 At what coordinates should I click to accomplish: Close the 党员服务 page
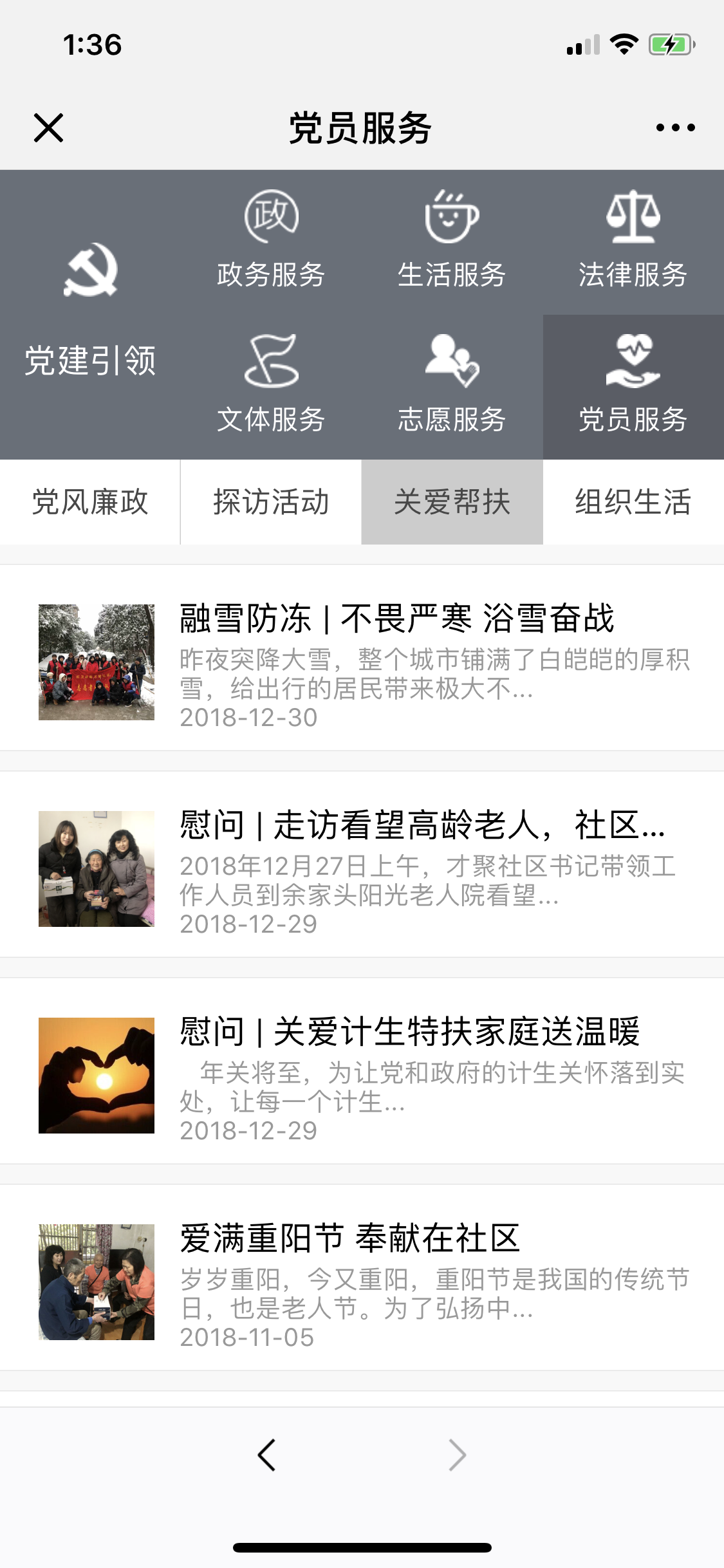tap(48, 127)
